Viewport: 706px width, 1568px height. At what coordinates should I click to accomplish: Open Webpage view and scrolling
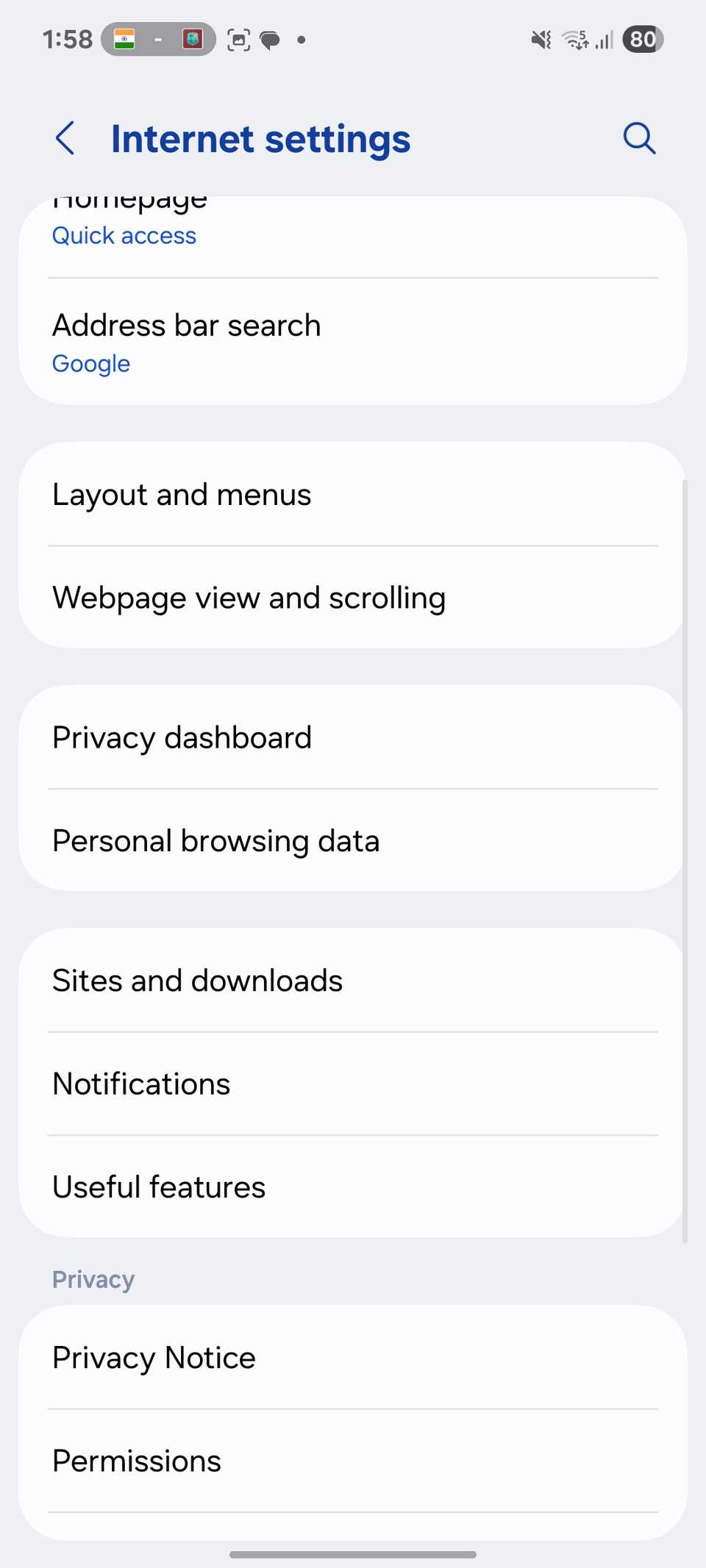353,597
